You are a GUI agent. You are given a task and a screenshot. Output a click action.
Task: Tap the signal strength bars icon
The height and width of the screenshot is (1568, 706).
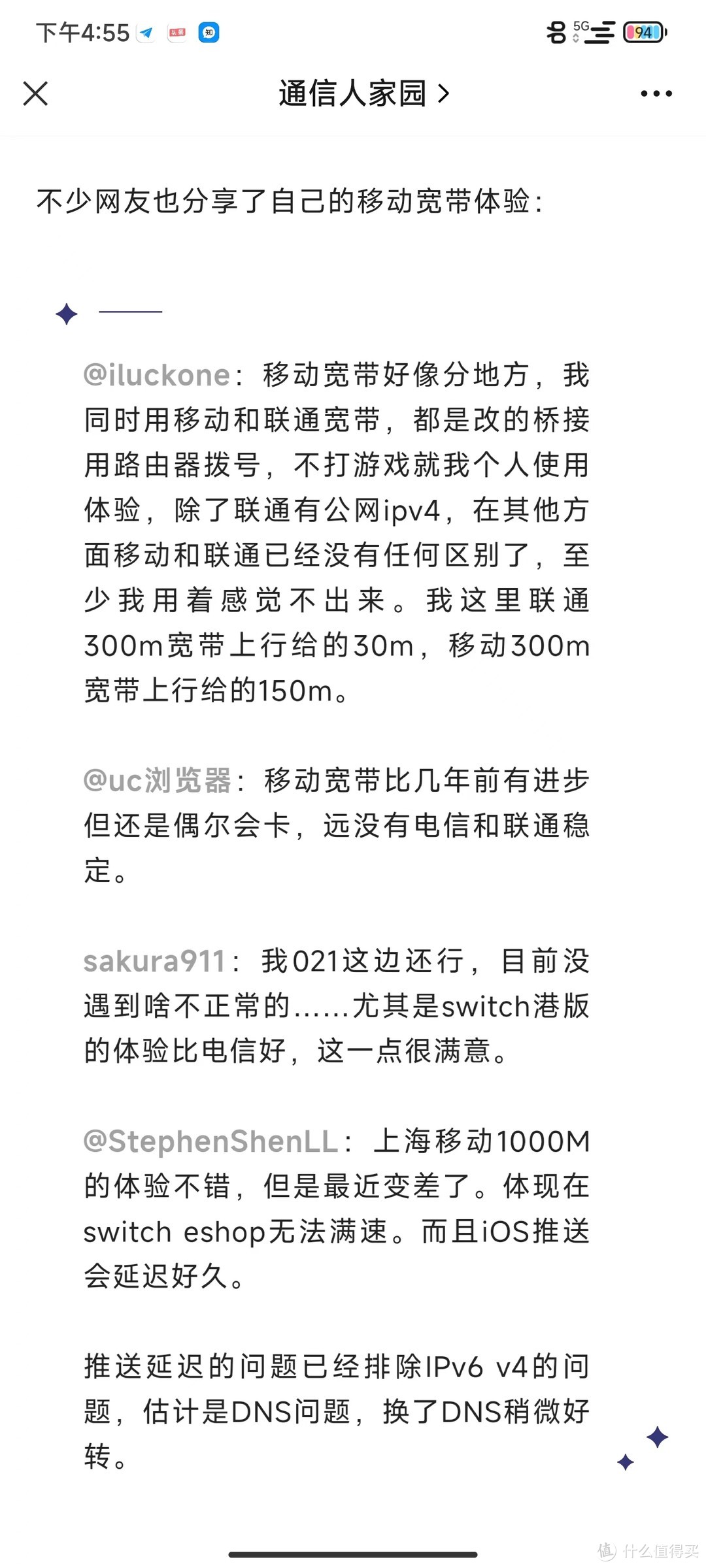(x=600, y=31)
